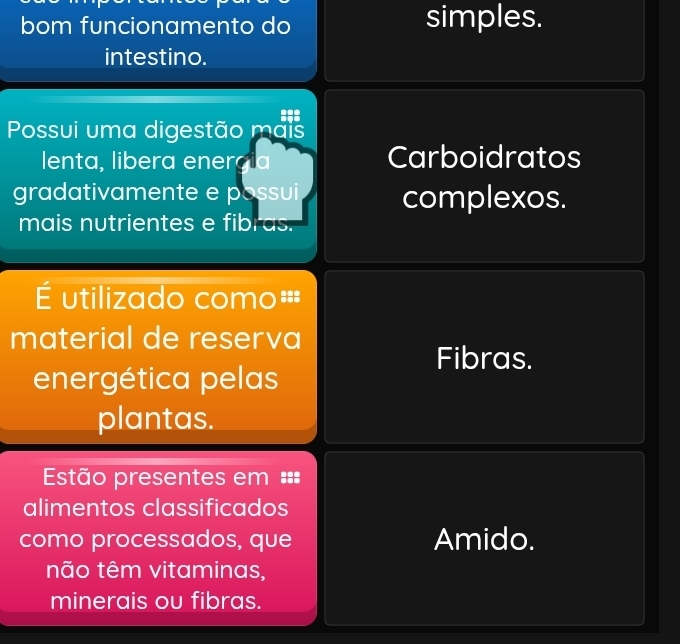
Task: Choose the 'alimentos classificados como processados' card
Action: pos(158,538)
